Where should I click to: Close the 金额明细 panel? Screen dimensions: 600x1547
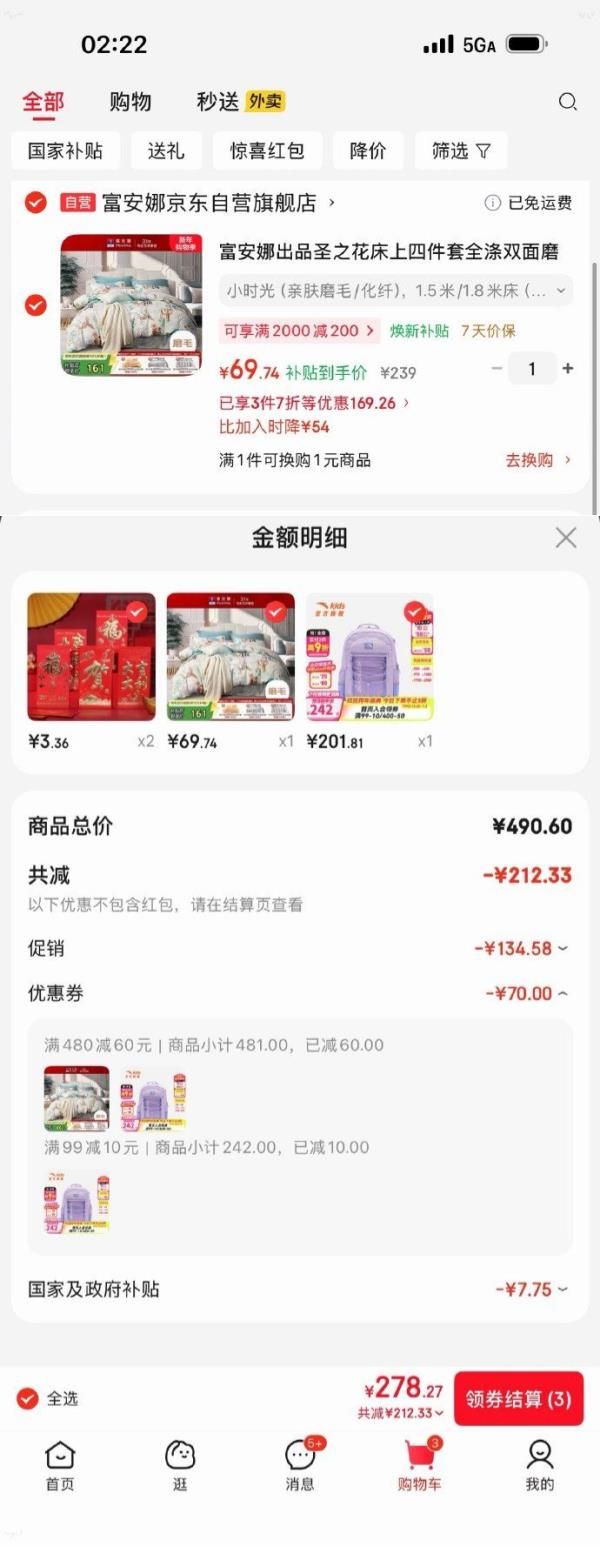(x=566, y=538)
